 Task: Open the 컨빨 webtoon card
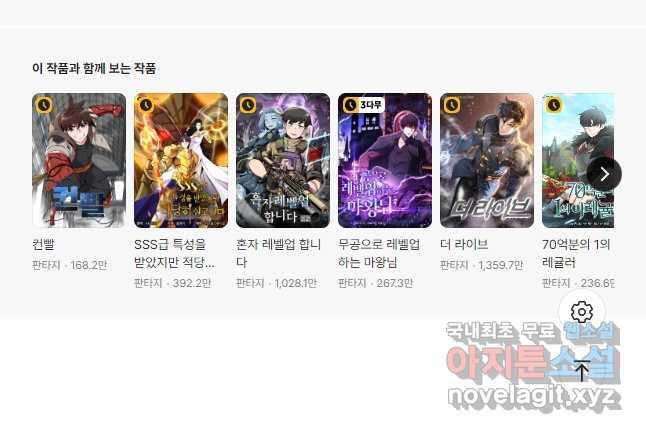(79, 161)
